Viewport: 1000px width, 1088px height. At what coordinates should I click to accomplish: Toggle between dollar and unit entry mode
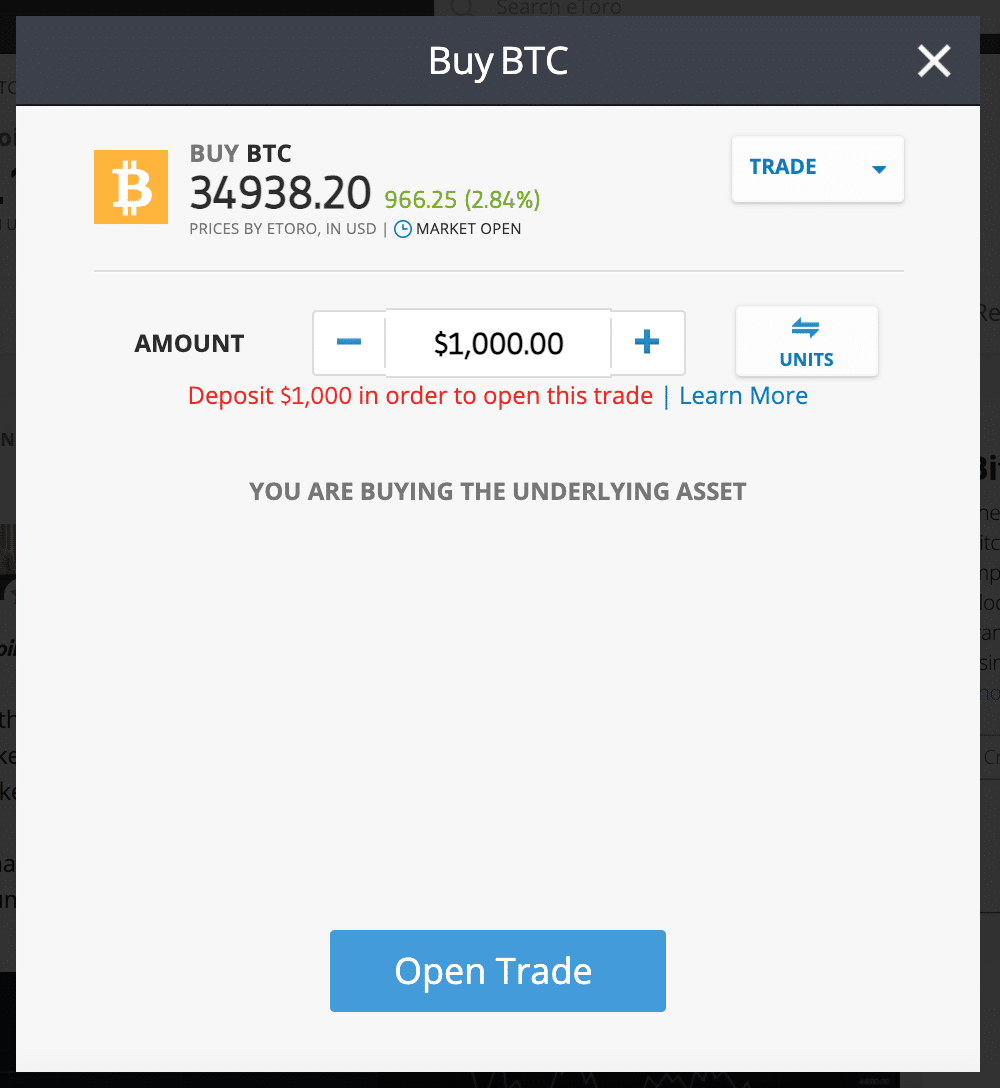click(x=806, y=341)
